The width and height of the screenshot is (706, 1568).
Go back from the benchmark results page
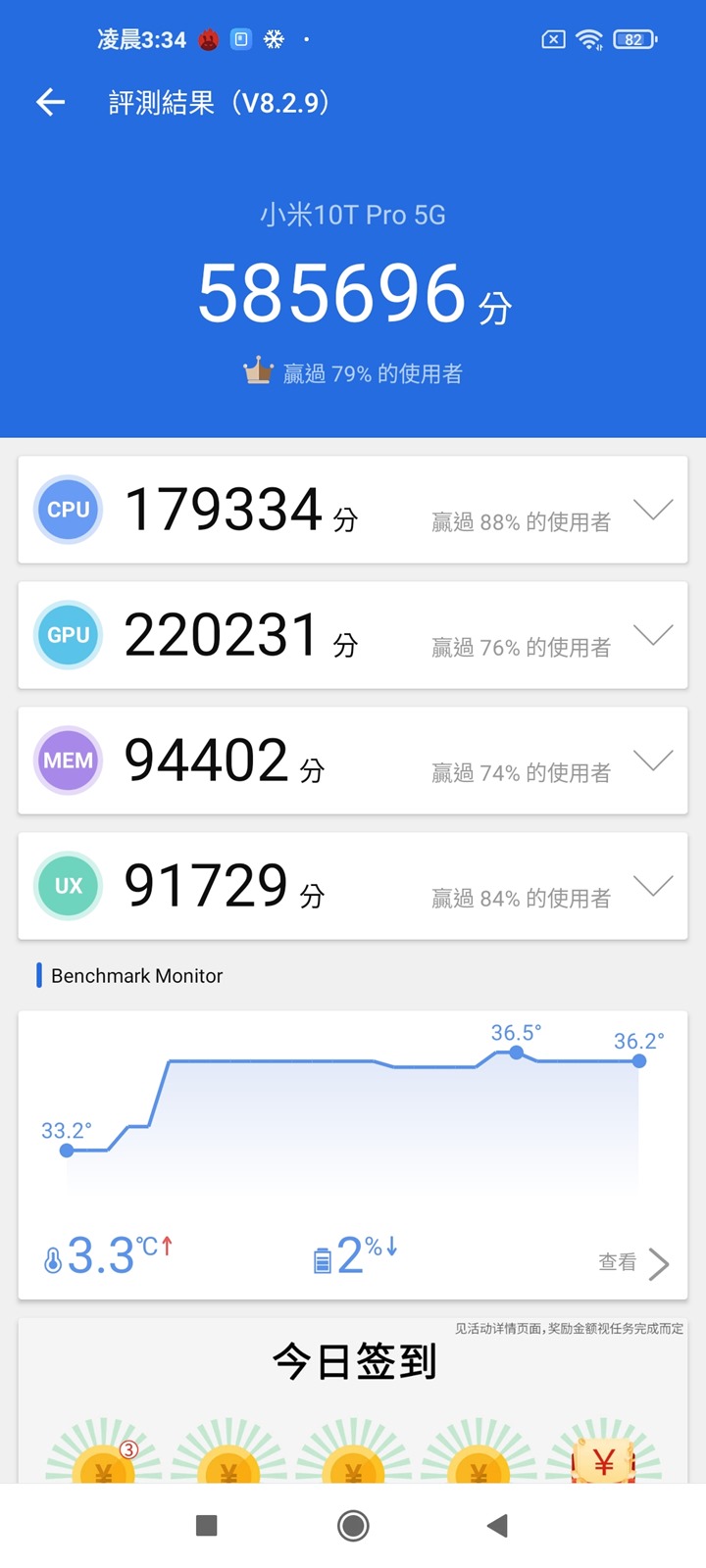50,102
